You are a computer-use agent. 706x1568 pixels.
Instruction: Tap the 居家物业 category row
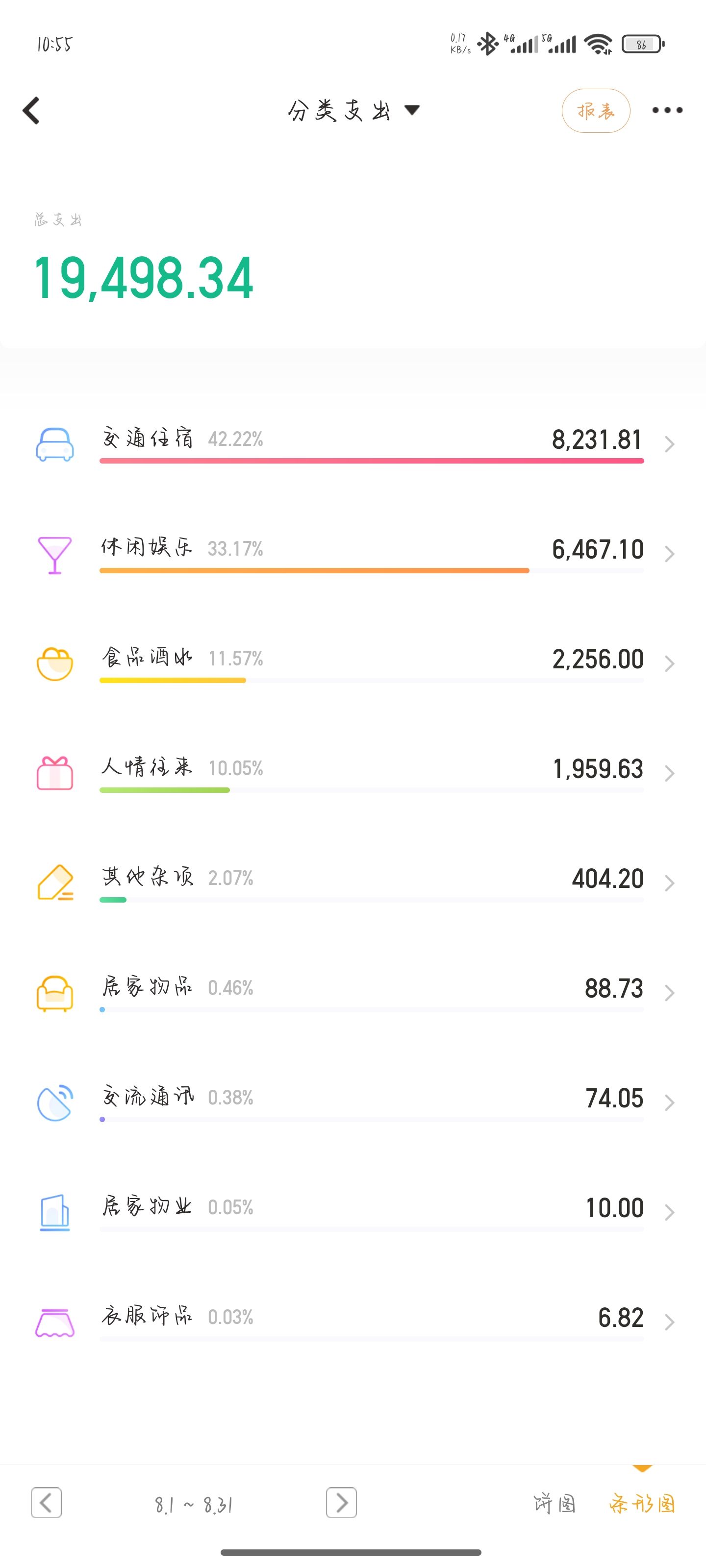tap(372, 1210)
